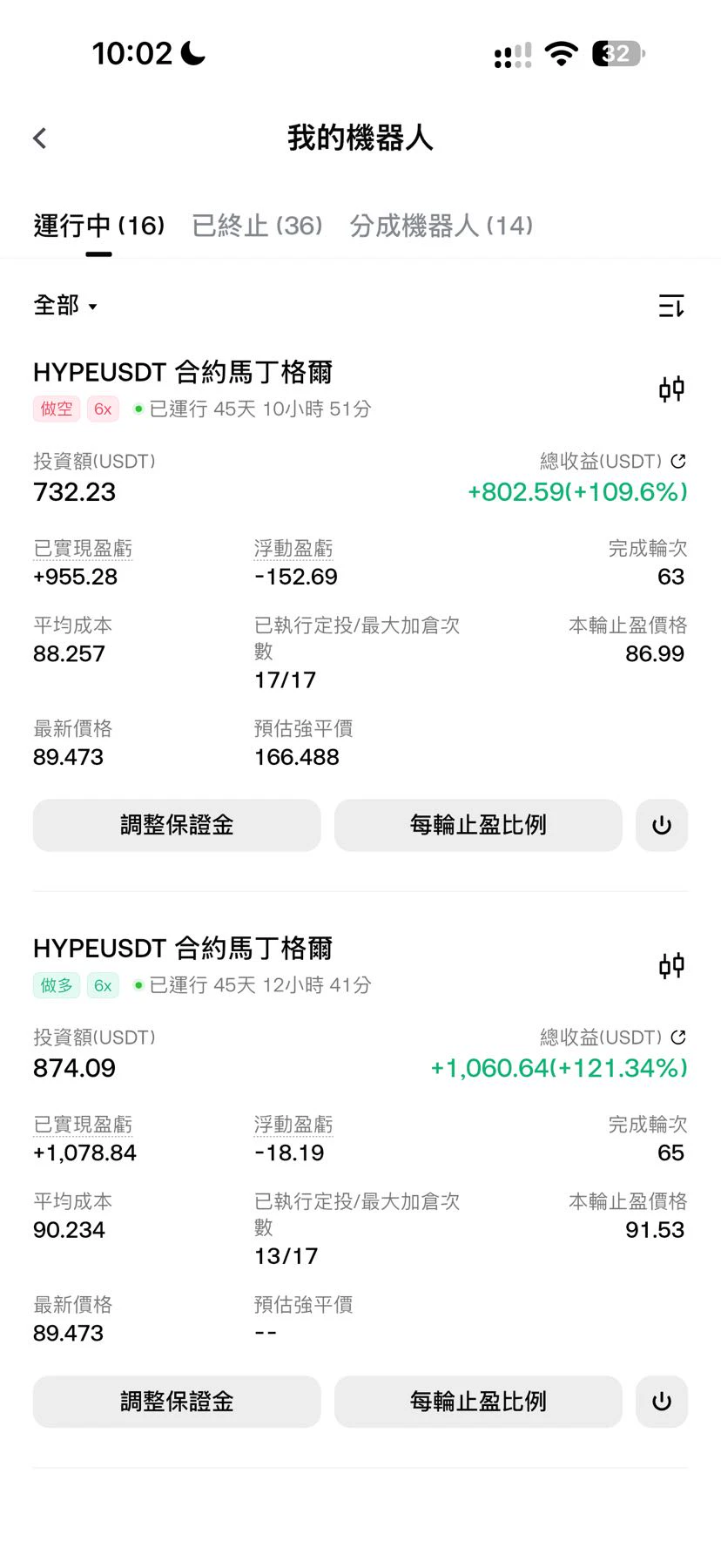The height and width of the screenshot is (1568, 721).
Task: Stop the 做多 bot with power button
Action: 662,1401
